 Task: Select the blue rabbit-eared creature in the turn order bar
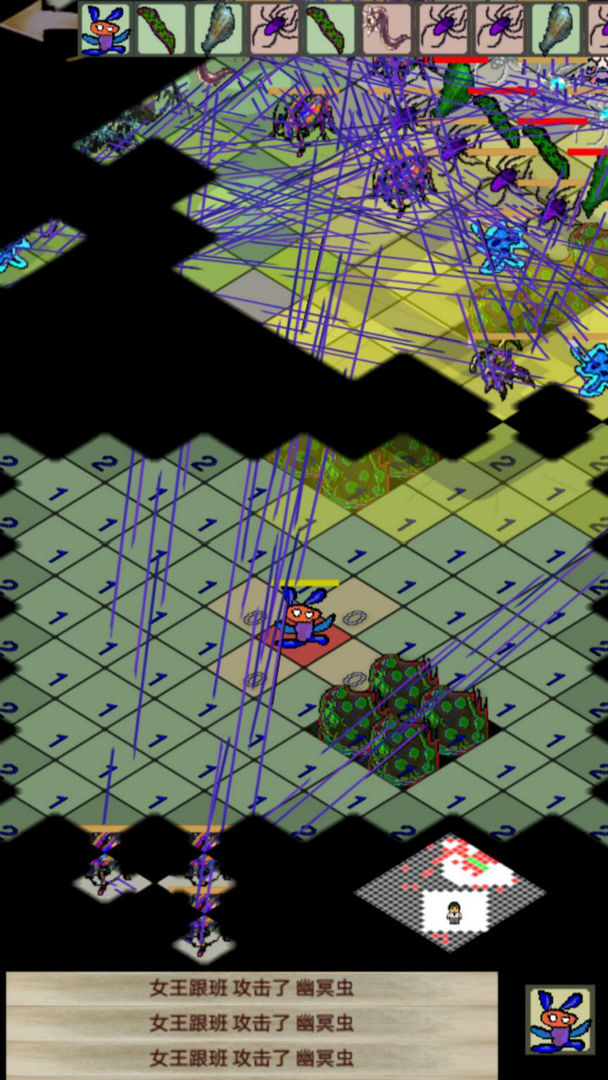click(x=106, y=29)
